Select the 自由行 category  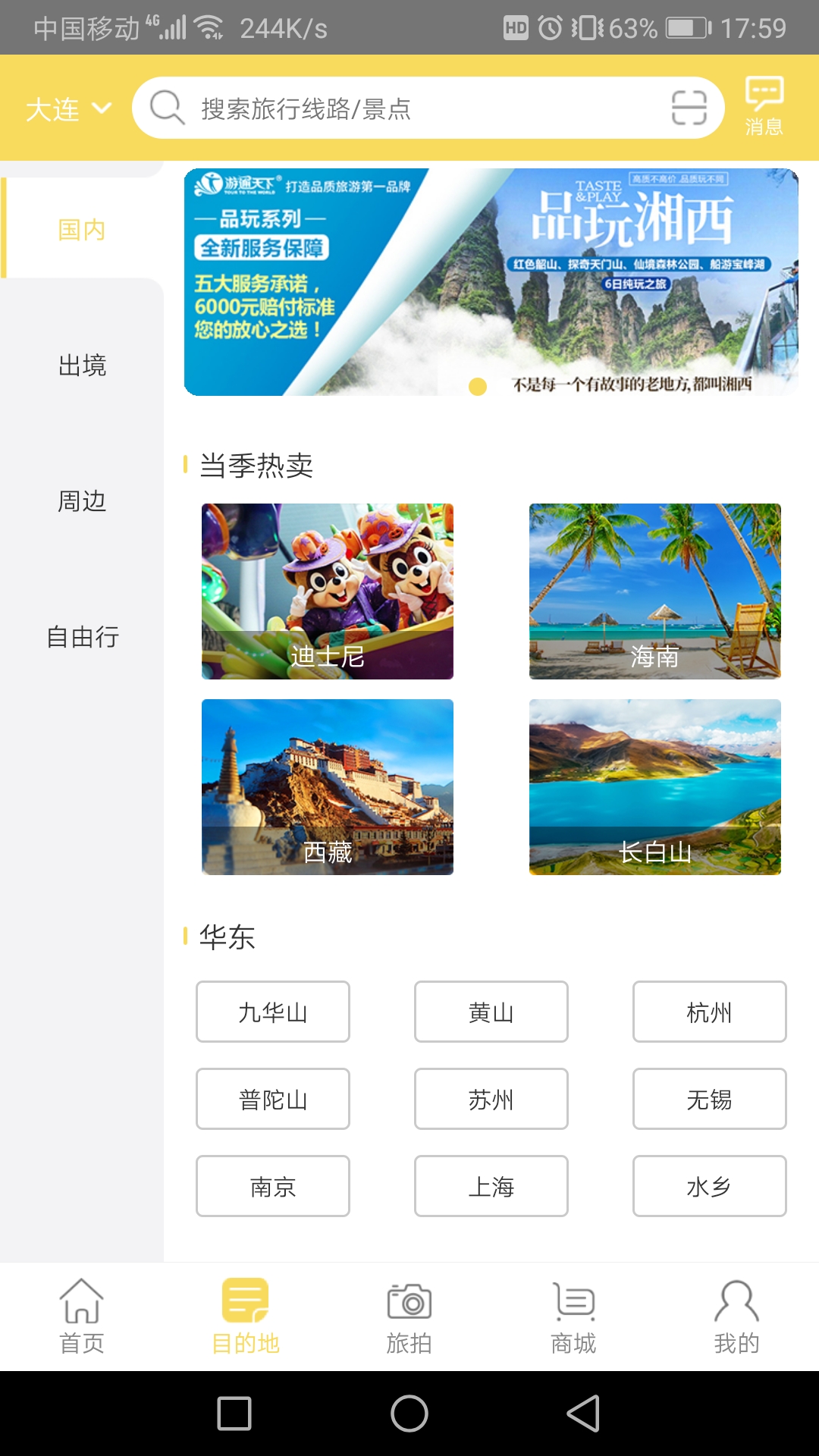pyautogui.click(x=82, y=637)
